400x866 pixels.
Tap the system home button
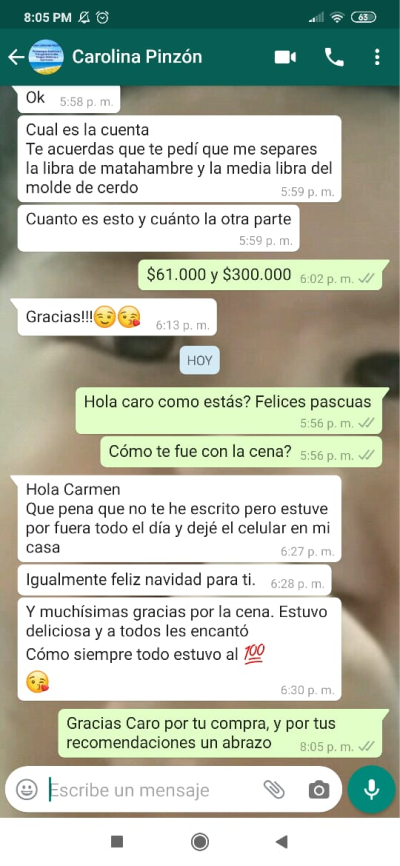coord(199,842)
